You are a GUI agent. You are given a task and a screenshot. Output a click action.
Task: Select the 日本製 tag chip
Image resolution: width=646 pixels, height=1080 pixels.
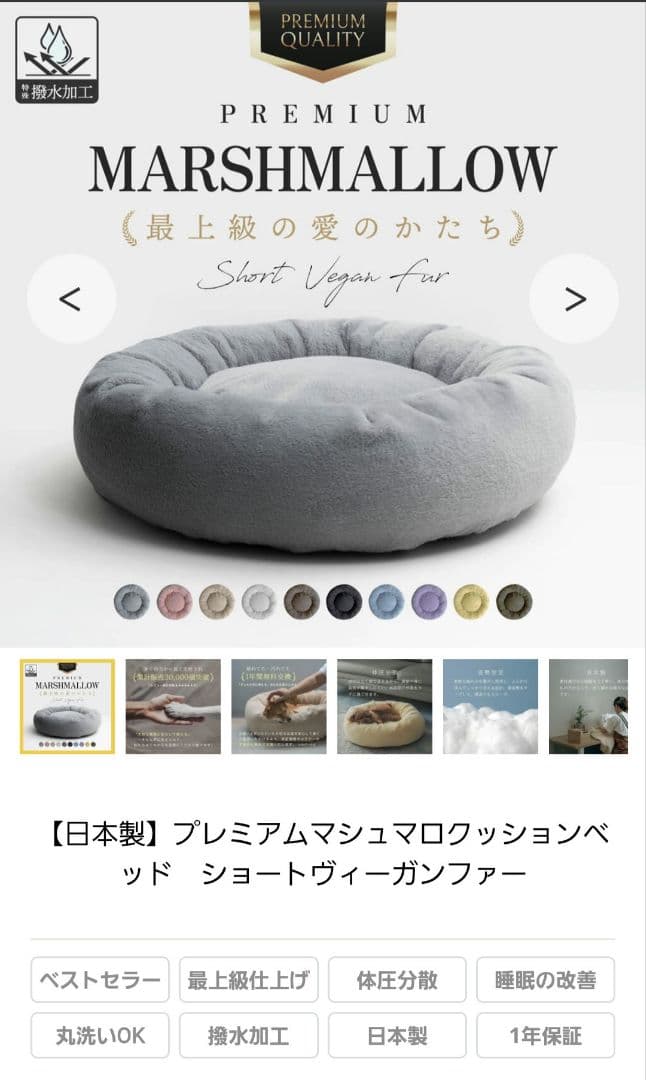tap(397, 1036)
